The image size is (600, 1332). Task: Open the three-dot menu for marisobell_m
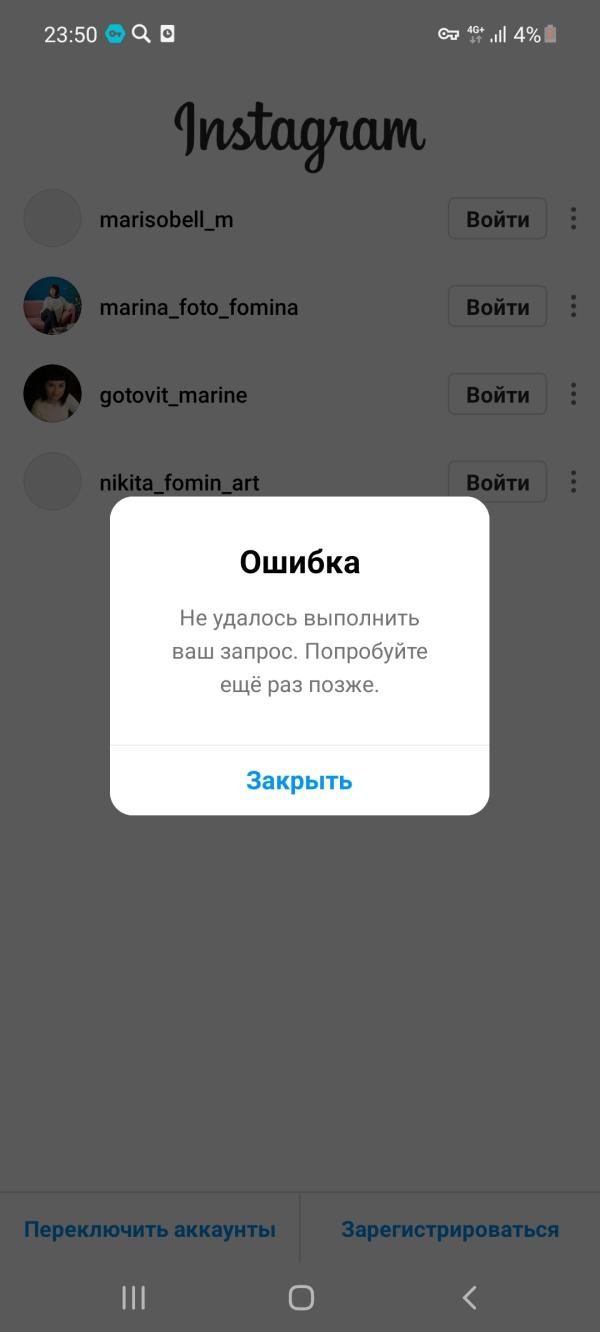(573, 219)
